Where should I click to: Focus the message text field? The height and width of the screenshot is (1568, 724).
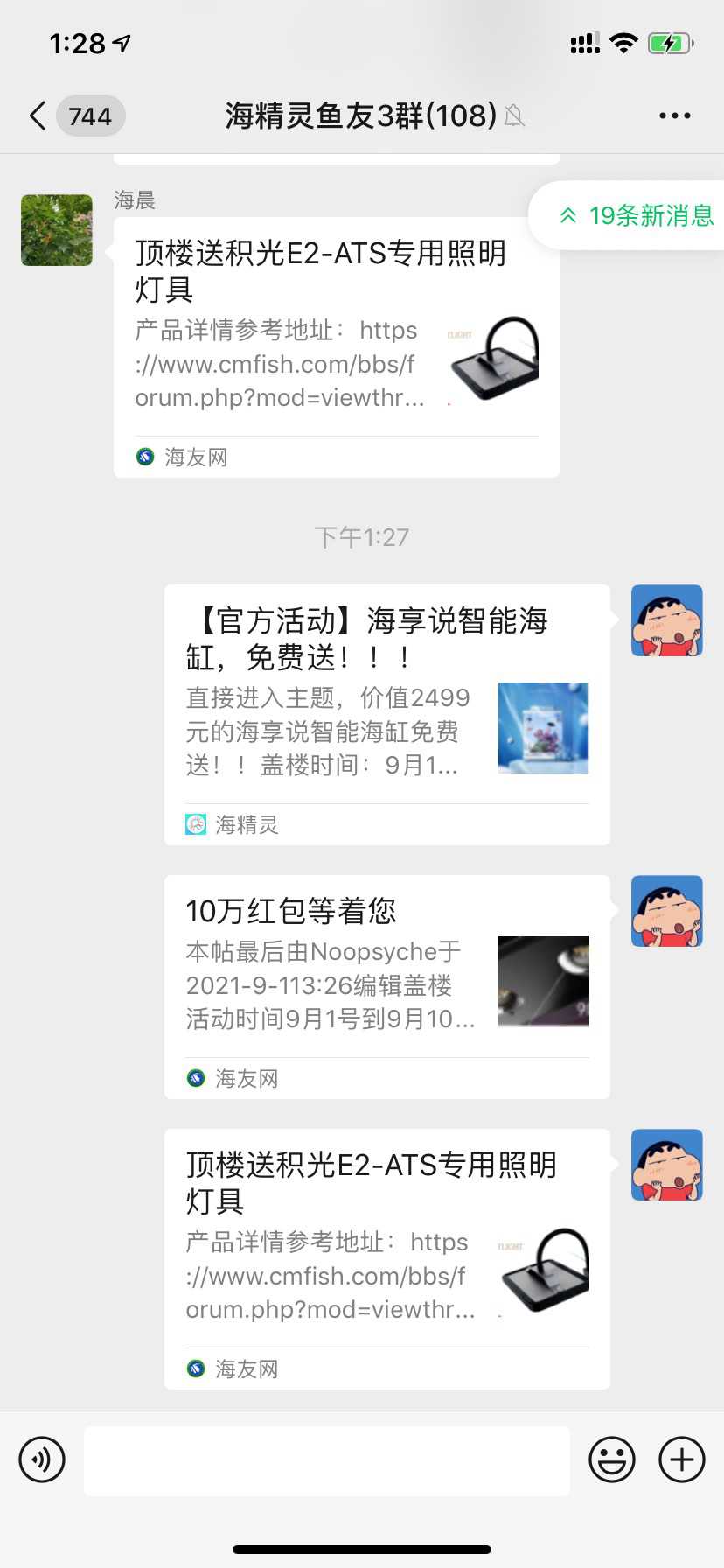click(326, 1460)
